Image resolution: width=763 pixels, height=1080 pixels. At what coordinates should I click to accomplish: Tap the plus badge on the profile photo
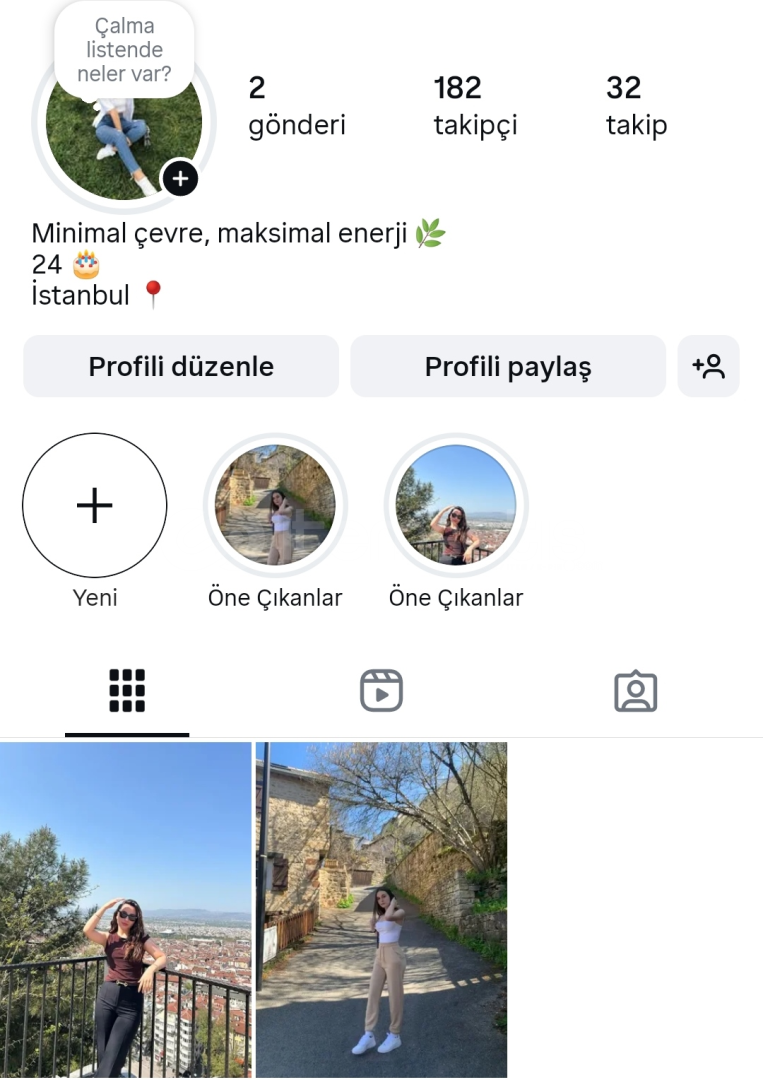180,179
